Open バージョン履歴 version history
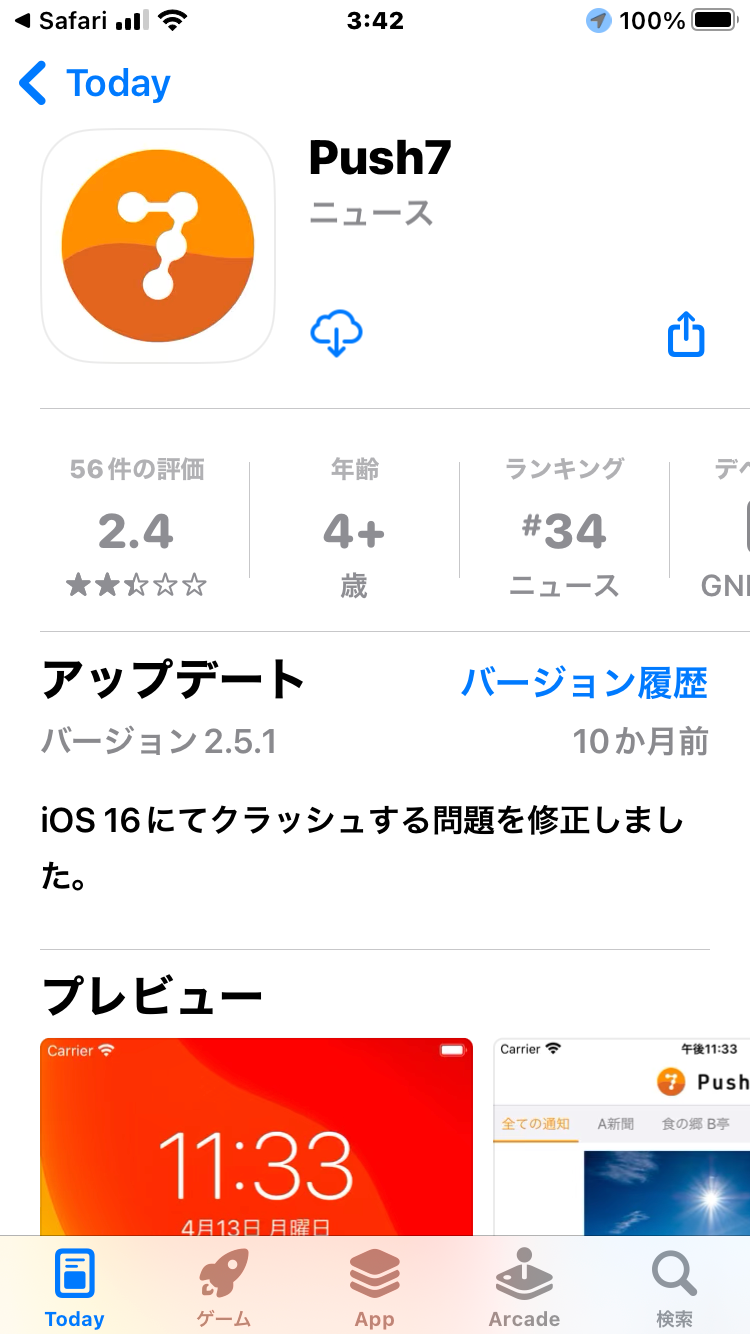 584,683
